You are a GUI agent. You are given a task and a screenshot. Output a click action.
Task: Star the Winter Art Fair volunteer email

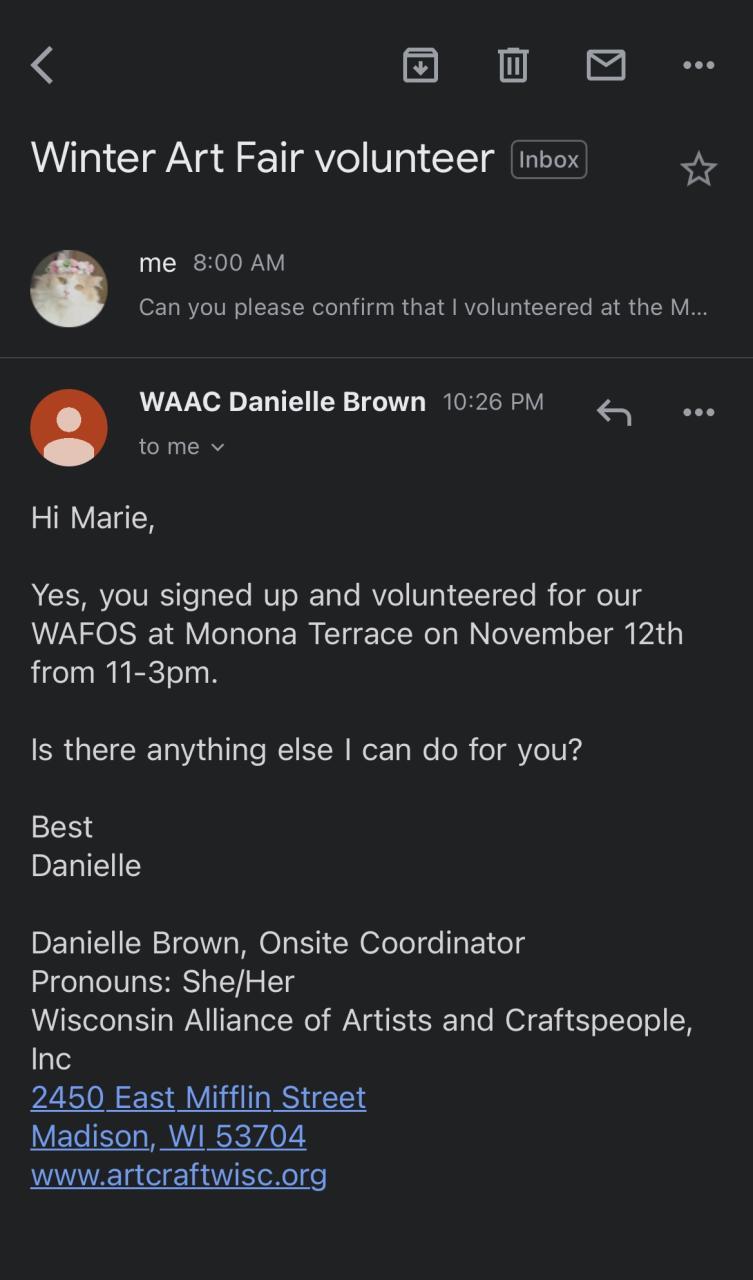(698, 170)
